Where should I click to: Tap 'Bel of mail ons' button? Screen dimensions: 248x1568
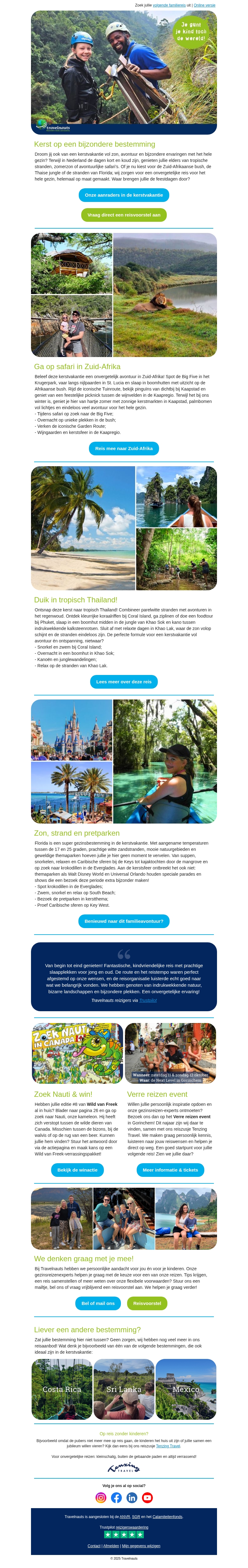[x=98, y=1303]
